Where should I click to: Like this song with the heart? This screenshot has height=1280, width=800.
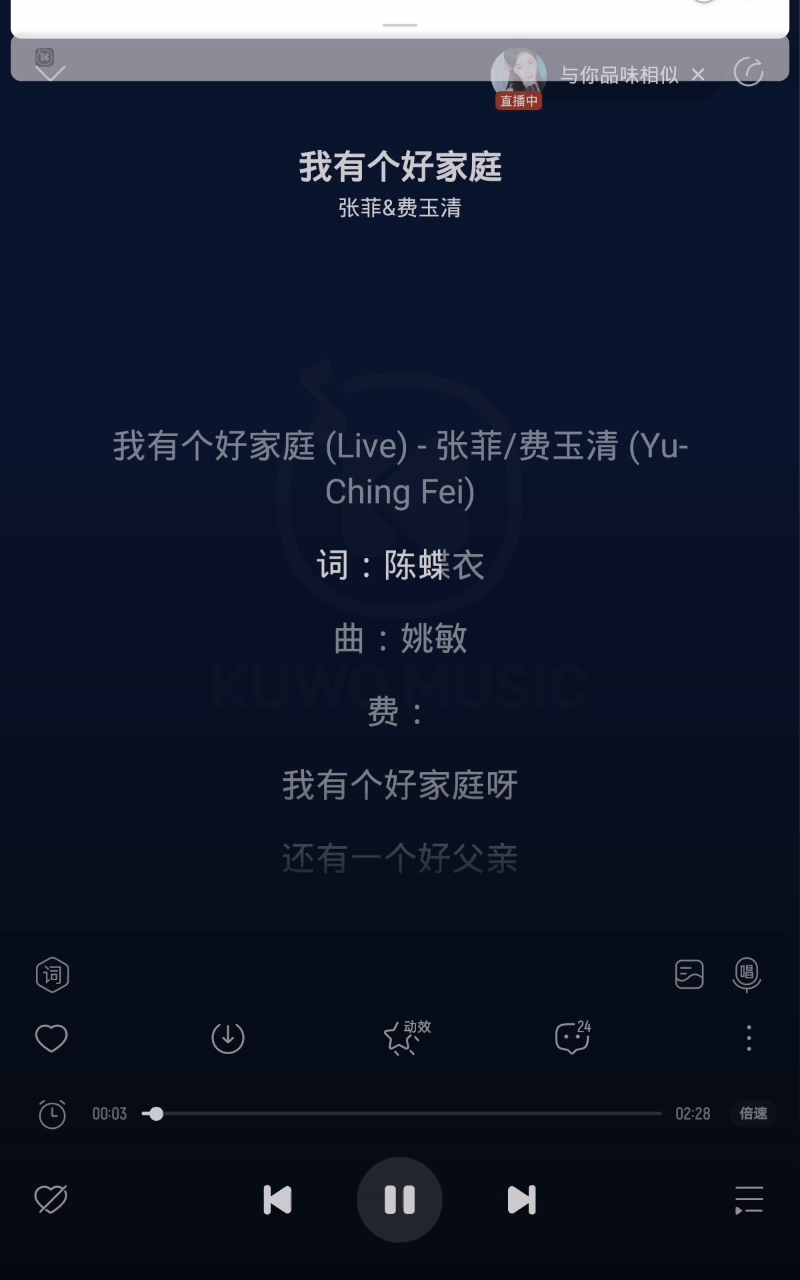pyautogui.click(x=51, y=1038)
